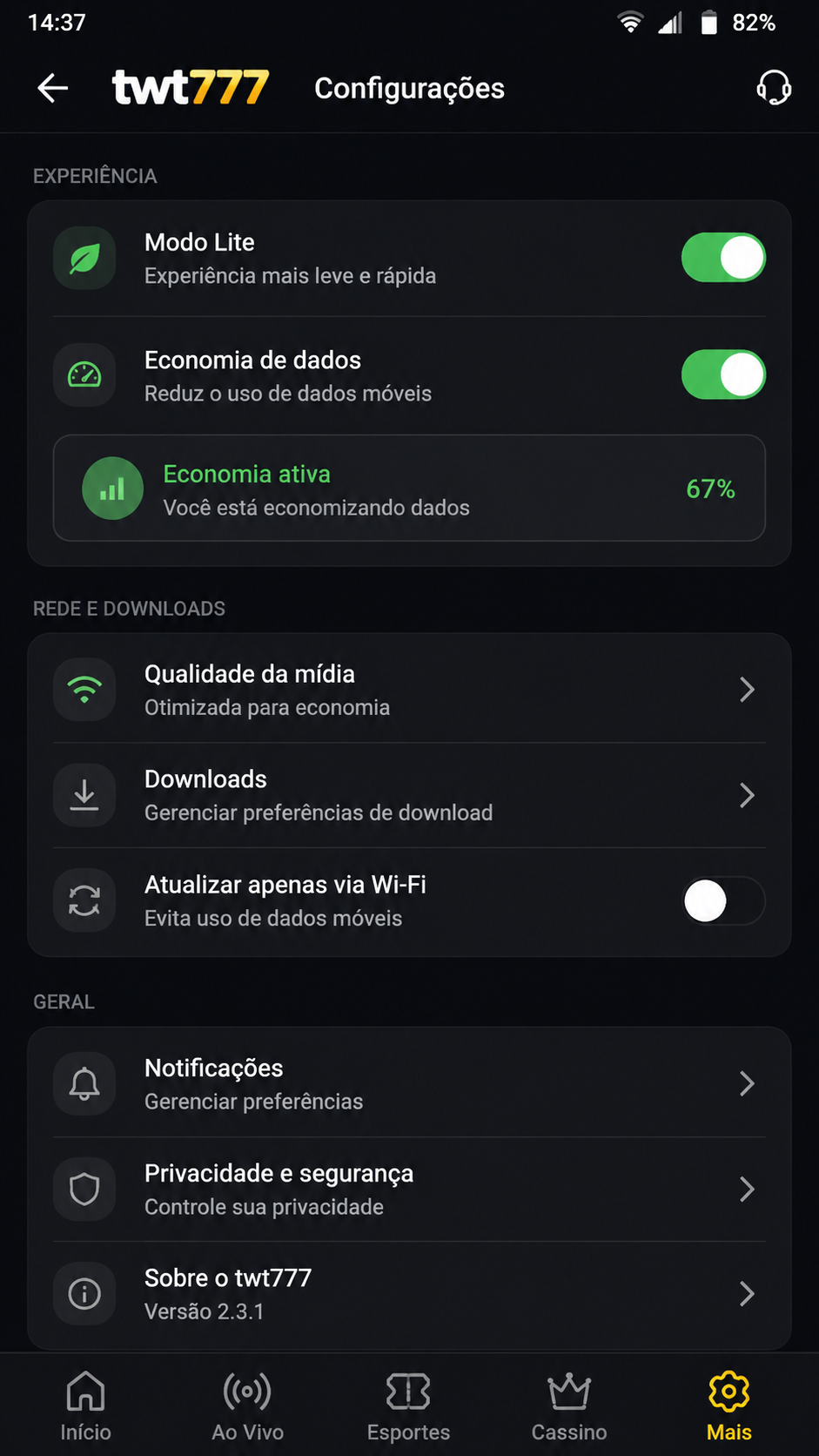Disable the Economia de dados toggle
819x1456 pixels.
723,374
